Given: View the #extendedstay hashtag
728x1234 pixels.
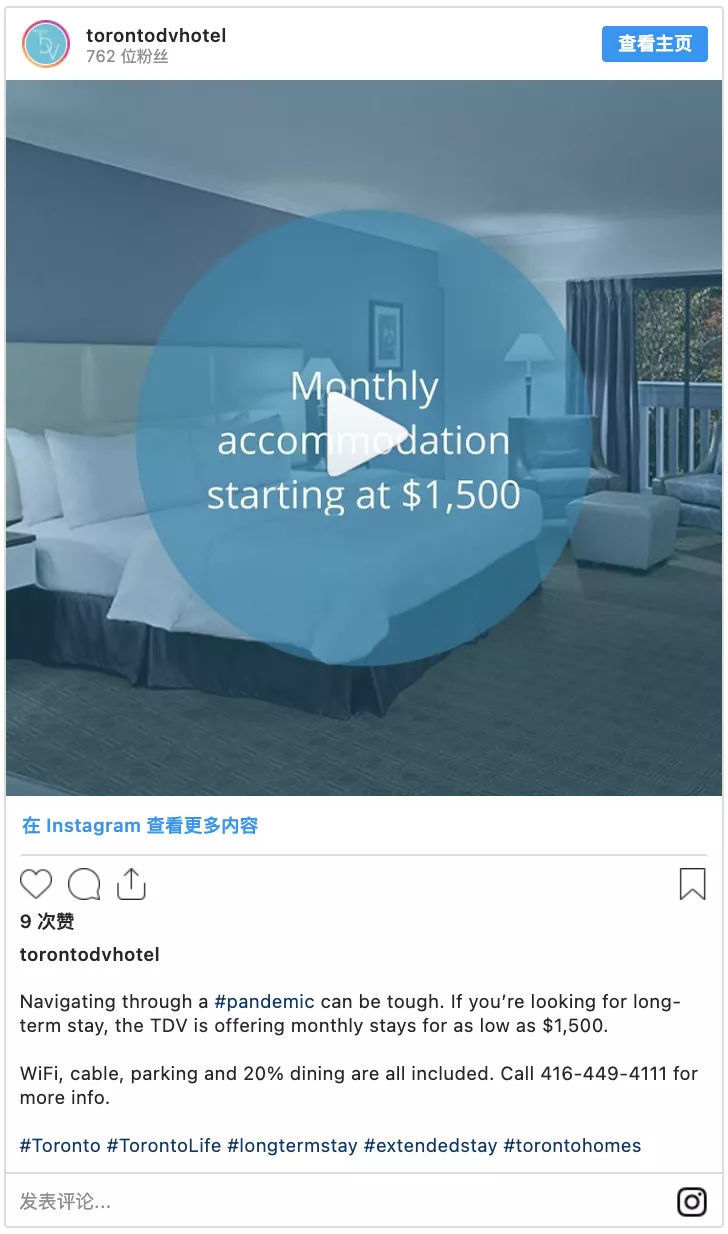Looking at the screenshot, I should click(x=430, y=1146).
